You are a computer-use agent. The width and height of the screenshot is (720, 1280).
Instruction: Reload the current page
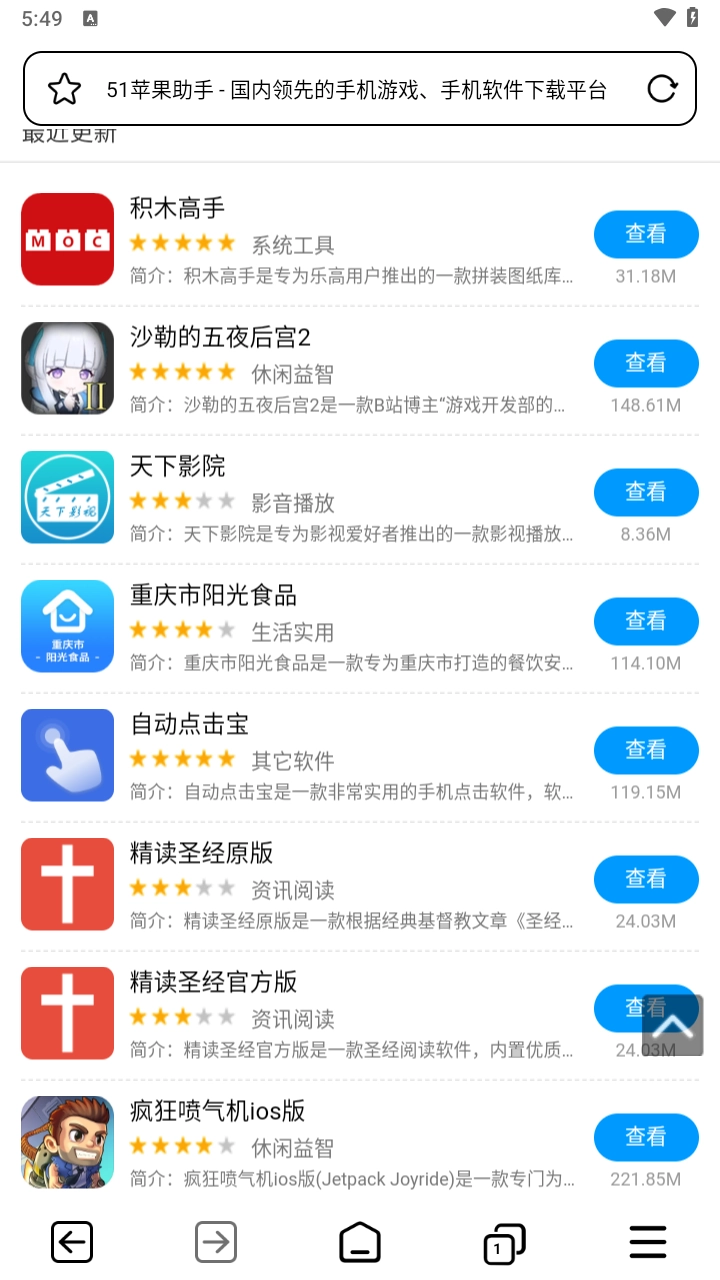[662, 90]
